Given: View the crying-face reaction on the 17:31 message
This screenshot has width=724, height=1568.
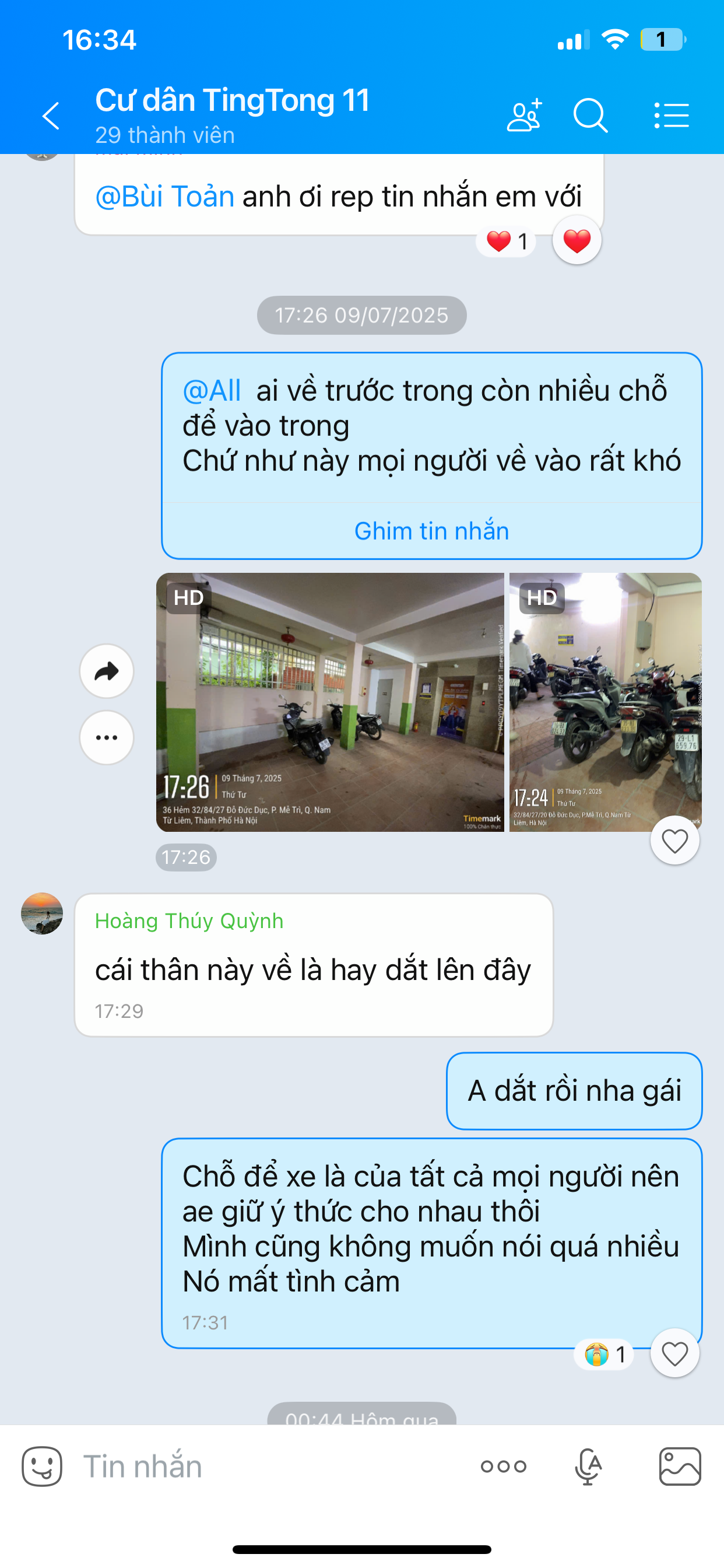Looking at the screenshot, I should click(x=603, y=1355).
